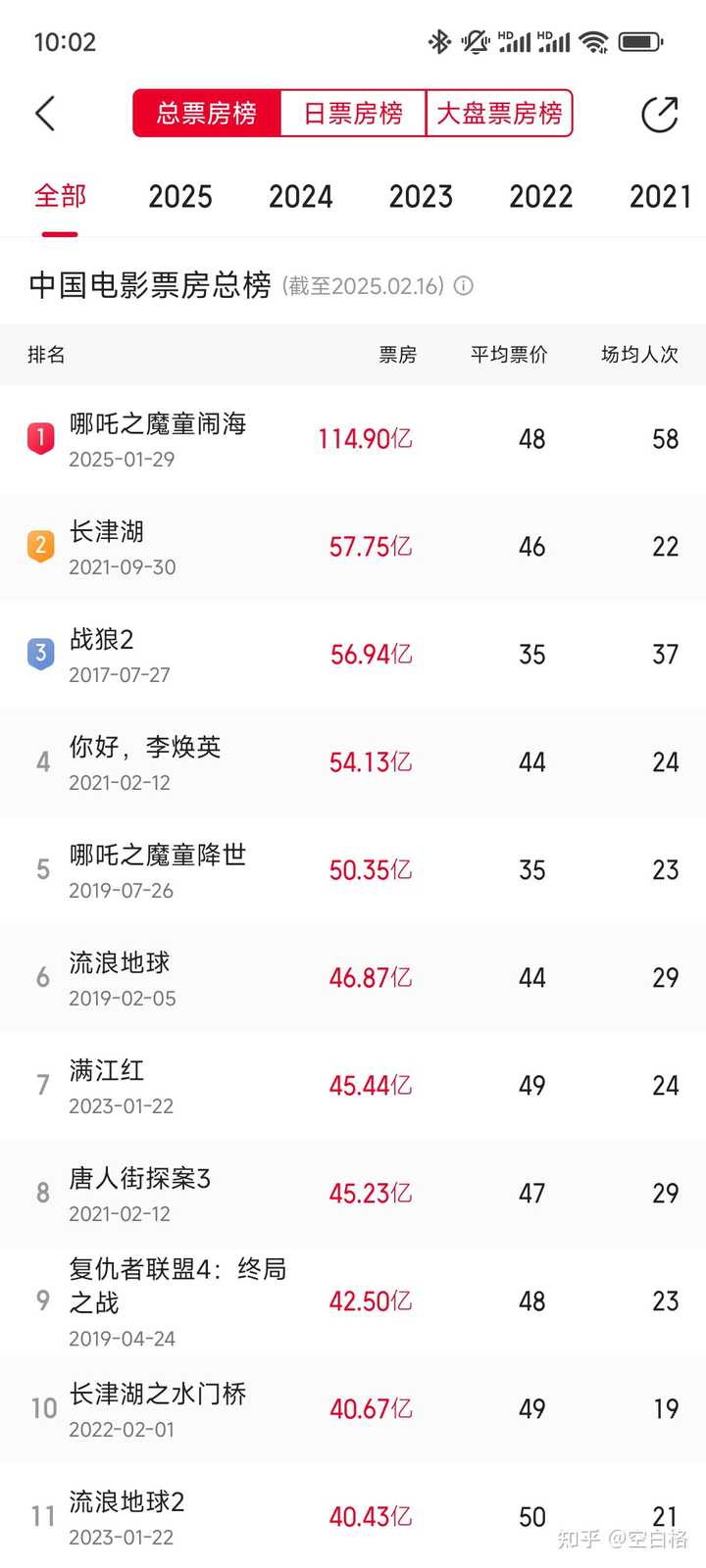Open the 满江红 entry

pos(353,1086)
